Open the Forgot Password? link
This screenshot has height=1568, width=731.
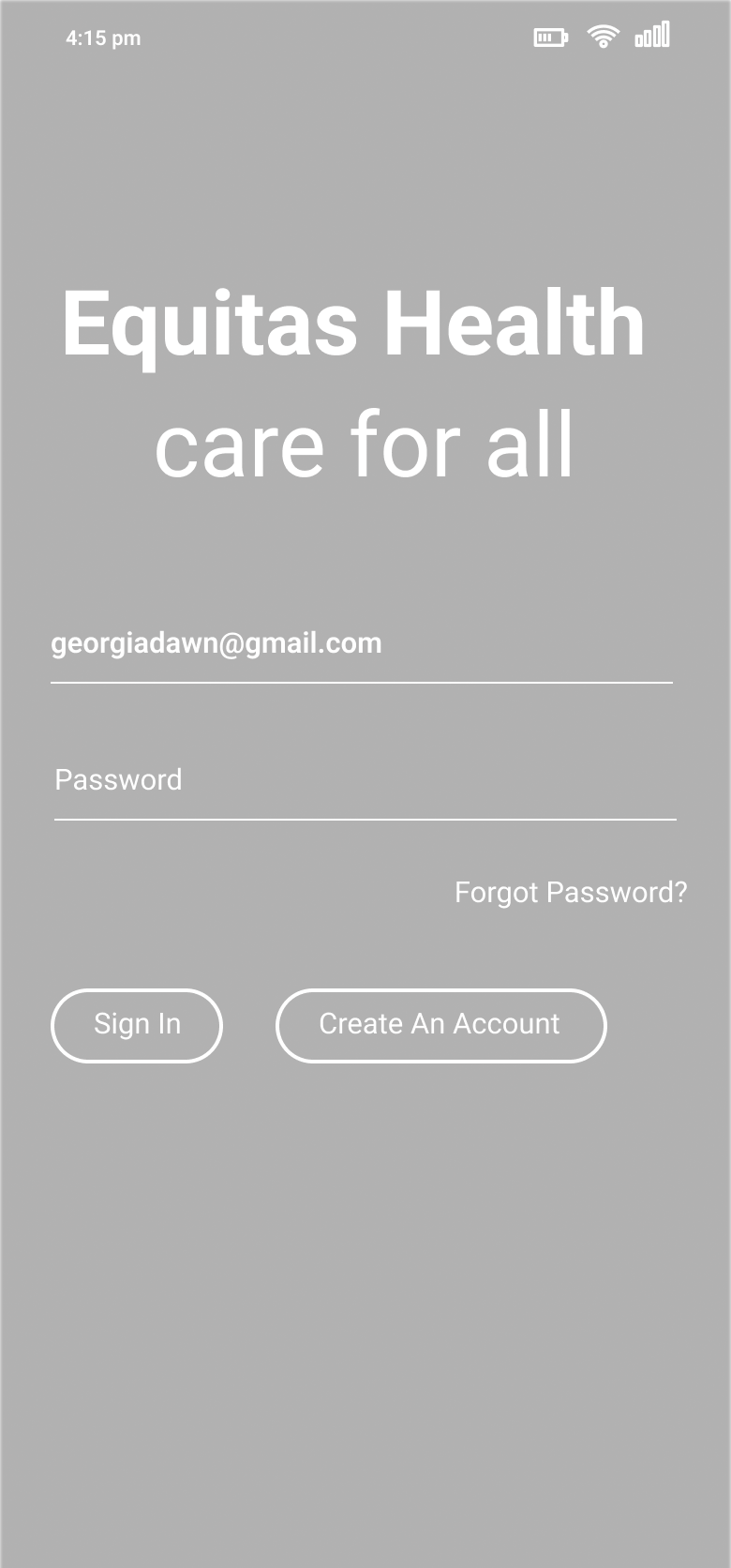point(571,893)
